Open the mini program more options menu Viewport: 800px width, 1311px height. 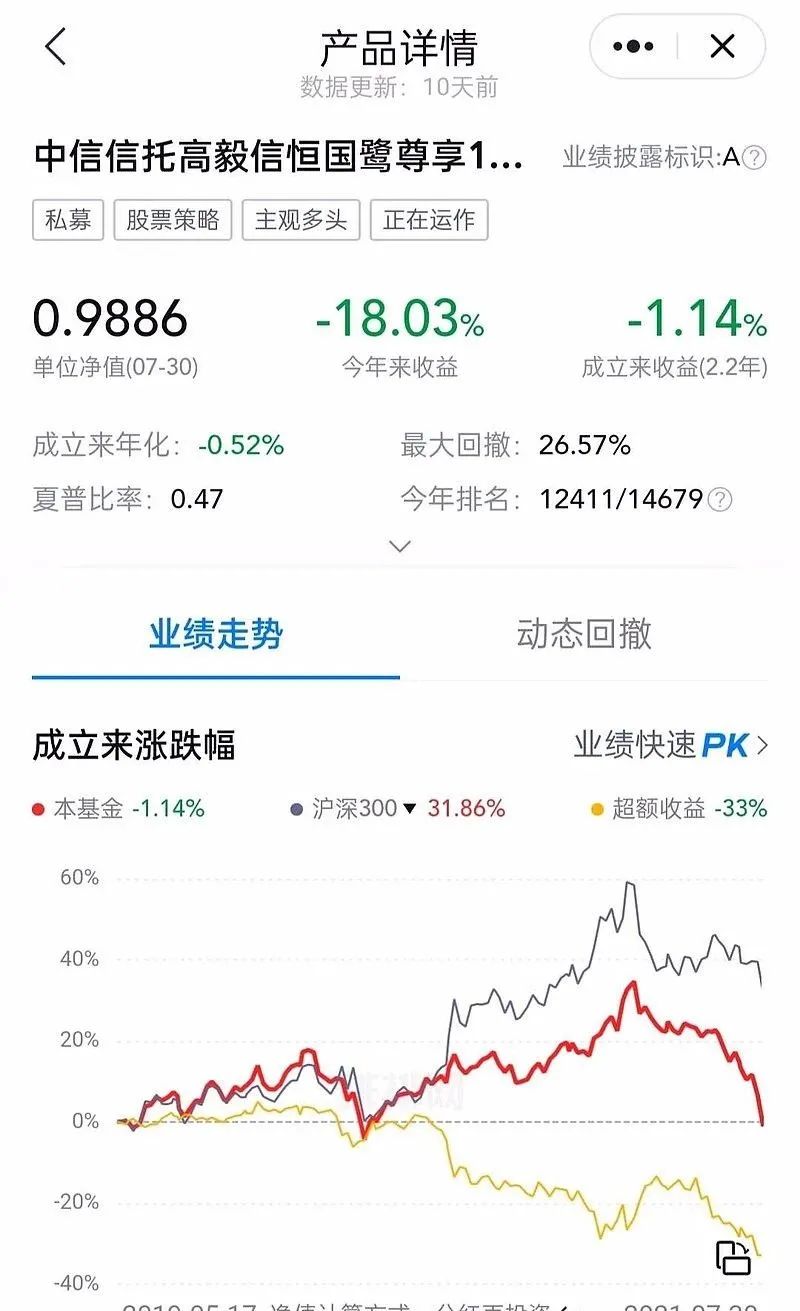(633, 46)
